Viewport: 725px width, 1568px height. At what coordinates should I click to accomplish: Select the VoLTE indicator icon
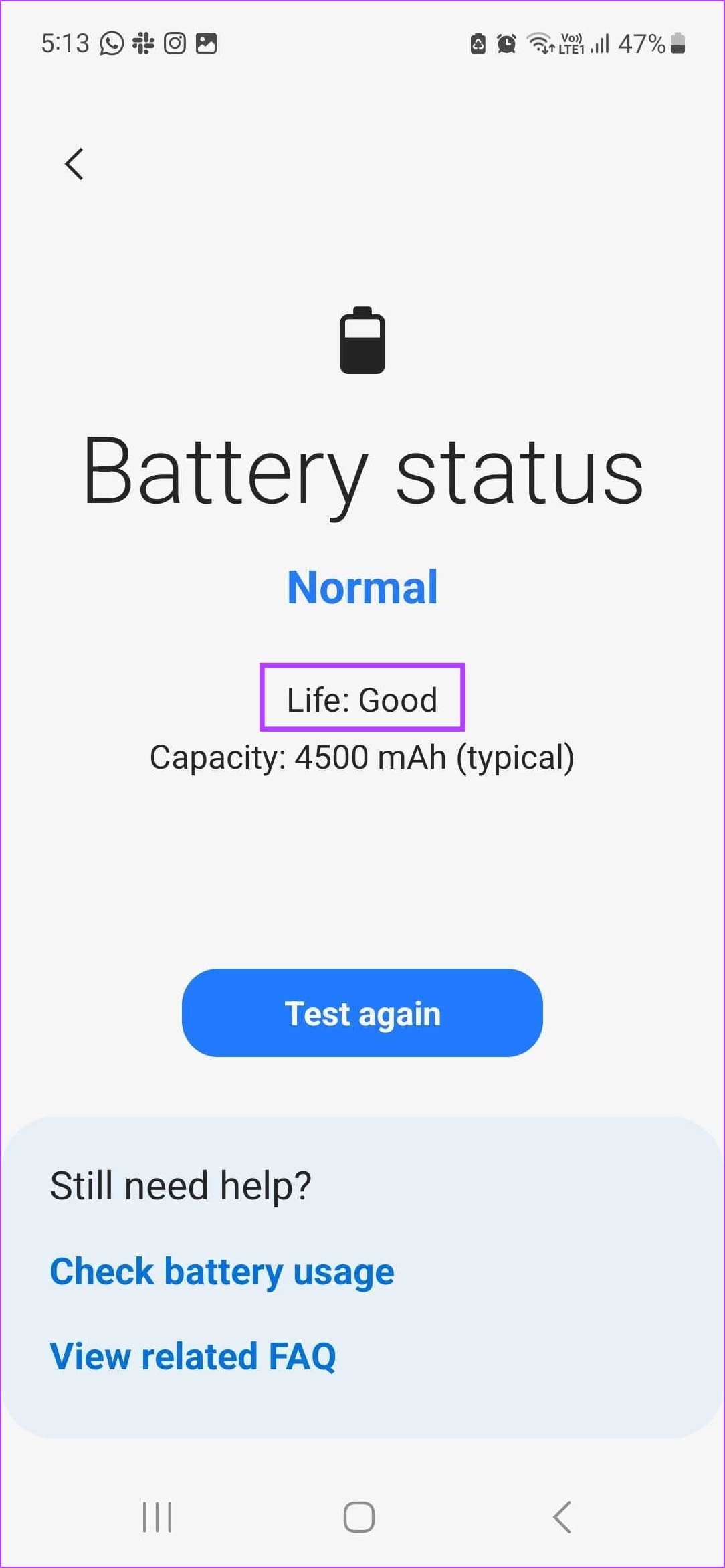click(x=571, y=42)
